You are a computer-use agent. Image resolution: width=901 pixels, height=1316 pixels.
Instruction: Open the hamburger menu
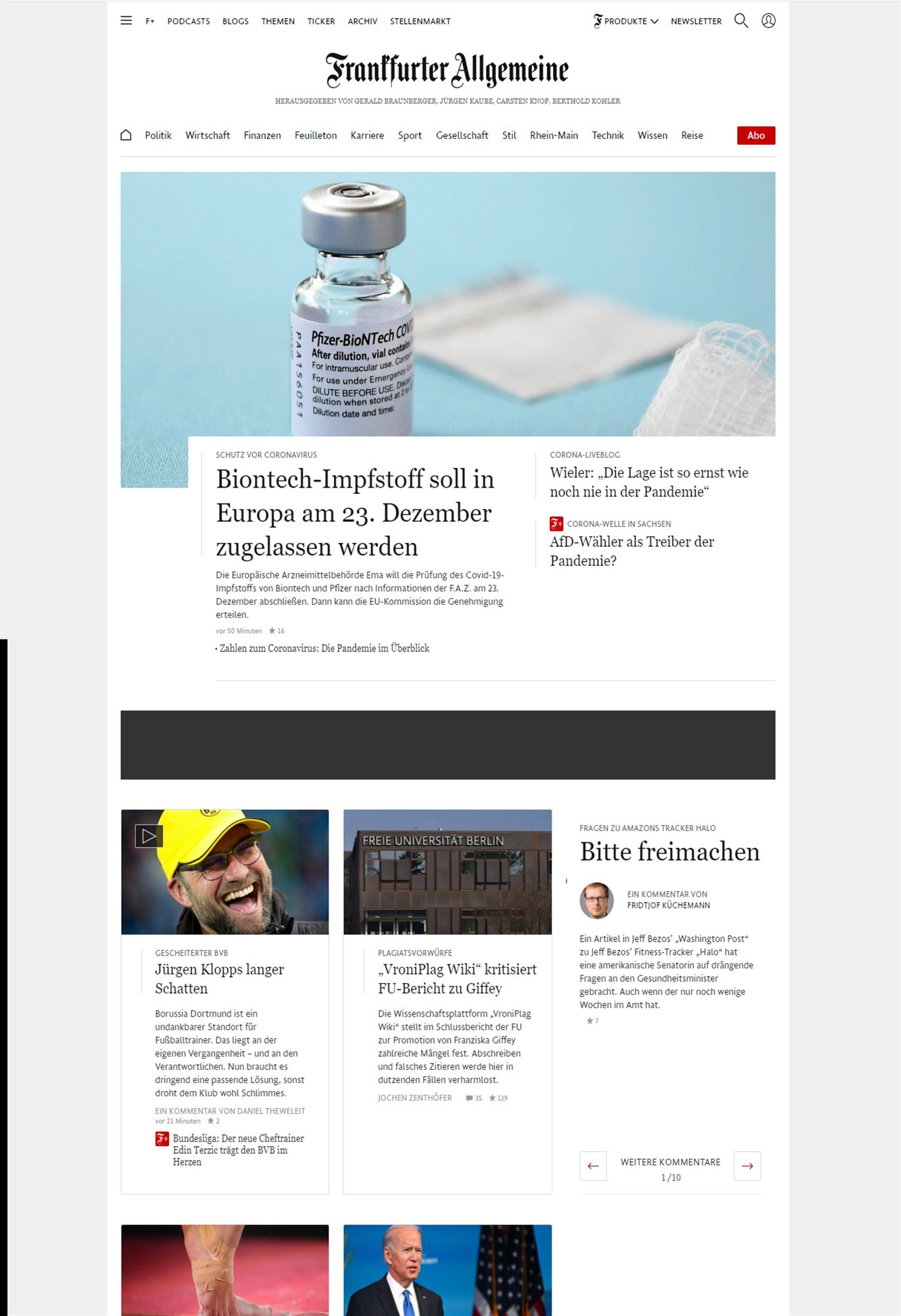click(126, 20)
